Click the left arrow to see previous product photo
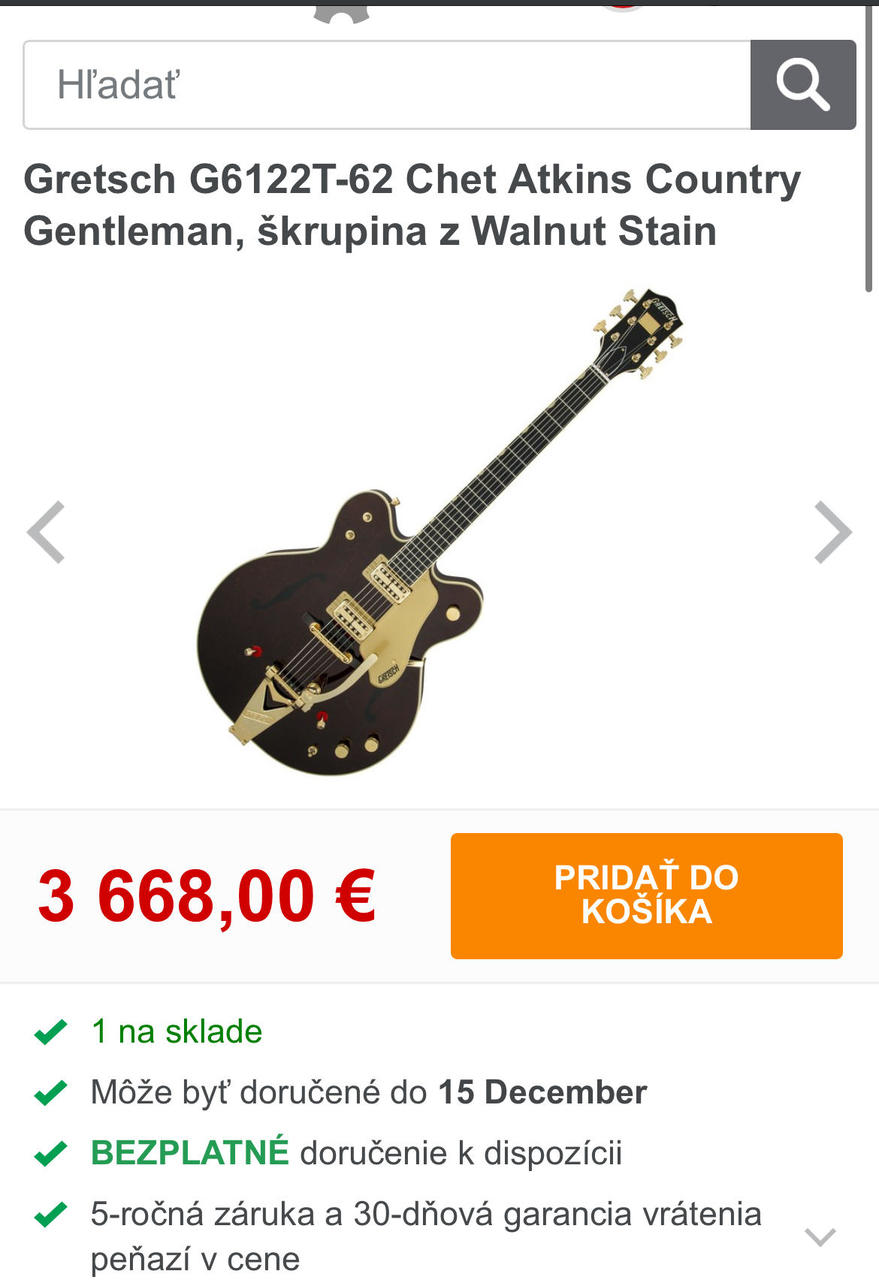879x1280 pixels. pyautogui.click(x=45, y=532)
